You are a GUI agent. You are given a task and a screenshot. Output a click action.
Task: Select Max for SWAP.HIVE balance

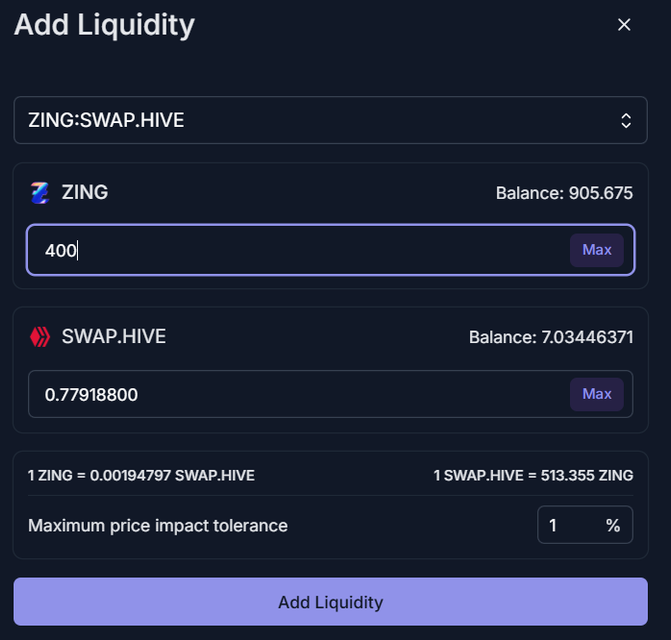tap(596, 394)
